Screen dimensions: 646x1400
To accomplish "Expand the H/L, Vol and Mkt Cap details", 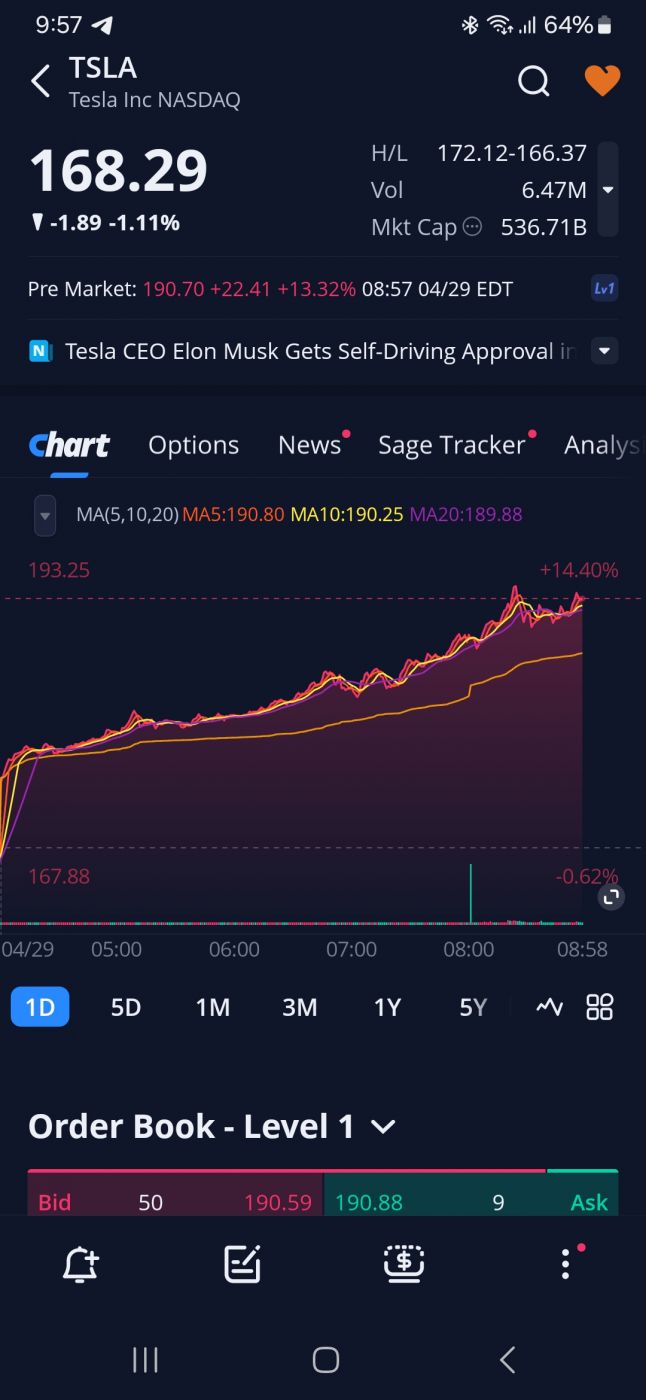I will pyautogui.click(x=607, y=190).
